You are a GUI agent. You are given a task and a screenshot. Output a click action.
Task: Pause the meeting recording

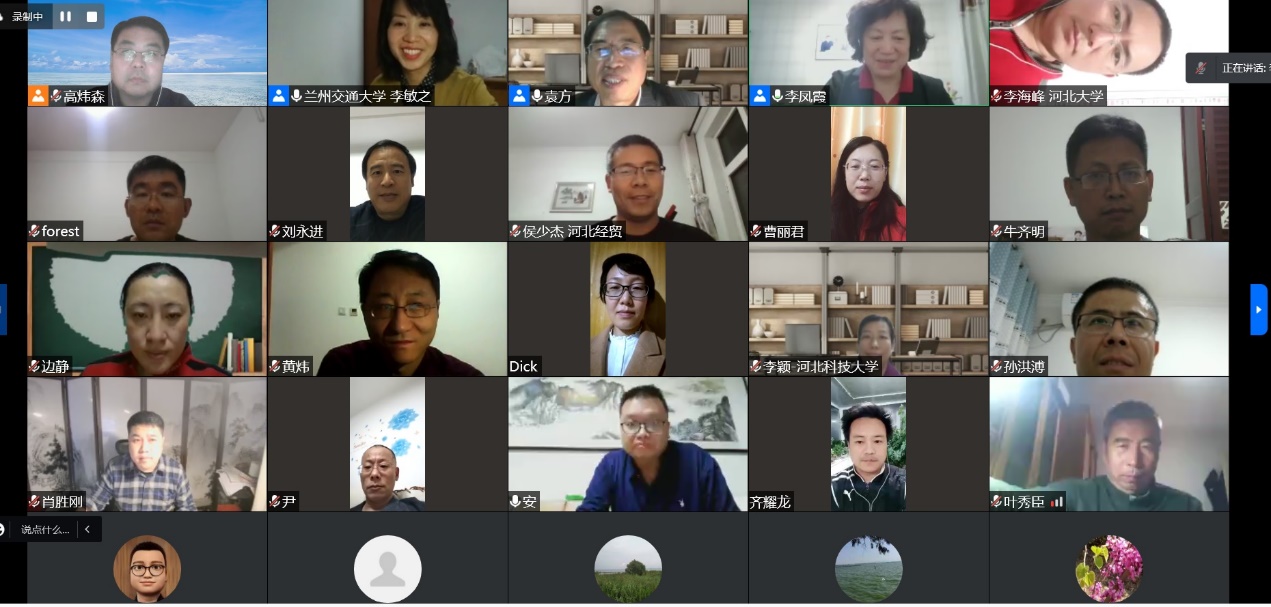pyautogui.click(x=66, y=16)
